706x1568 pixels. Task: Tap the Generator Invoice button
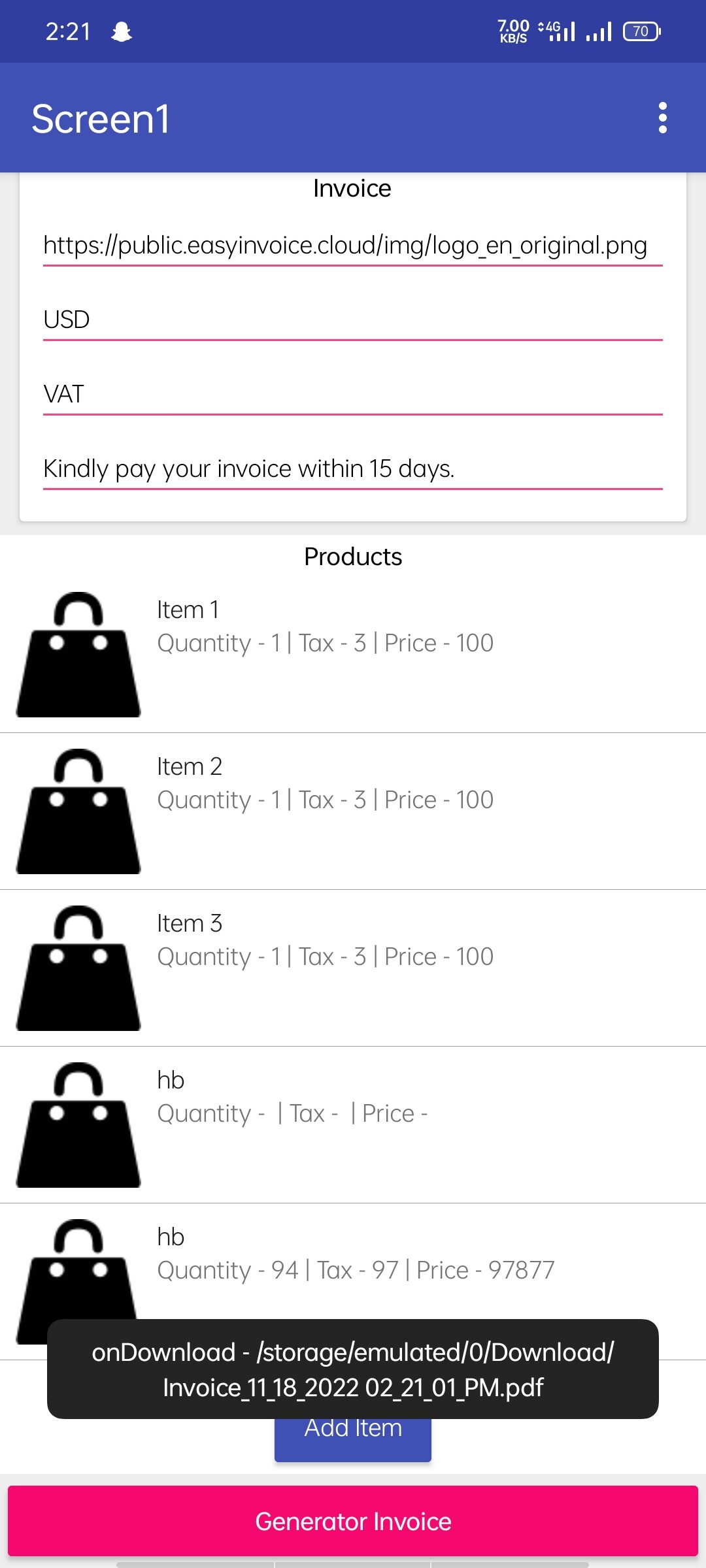(x=353, y=1521)
